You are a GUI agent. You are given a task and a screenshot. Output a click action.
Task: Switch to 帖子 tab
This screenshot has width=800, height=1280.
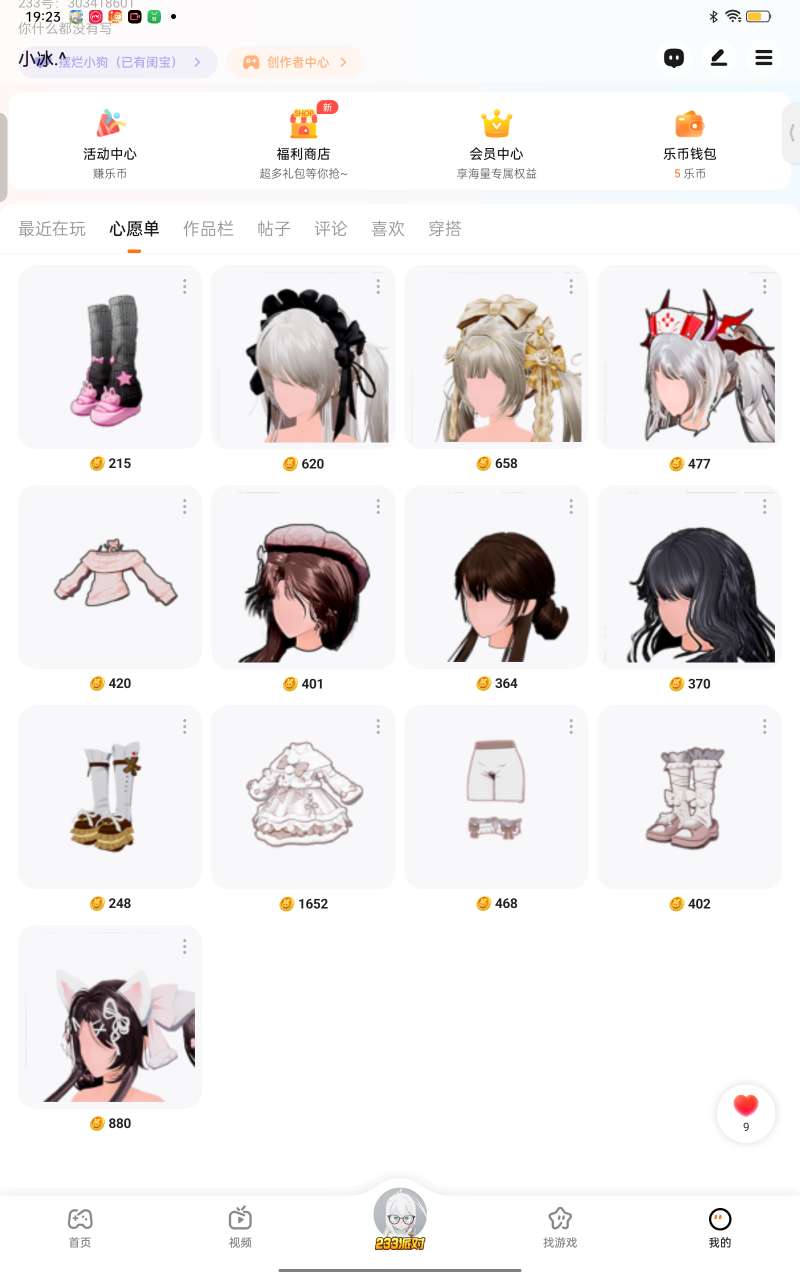coord(273,229)
